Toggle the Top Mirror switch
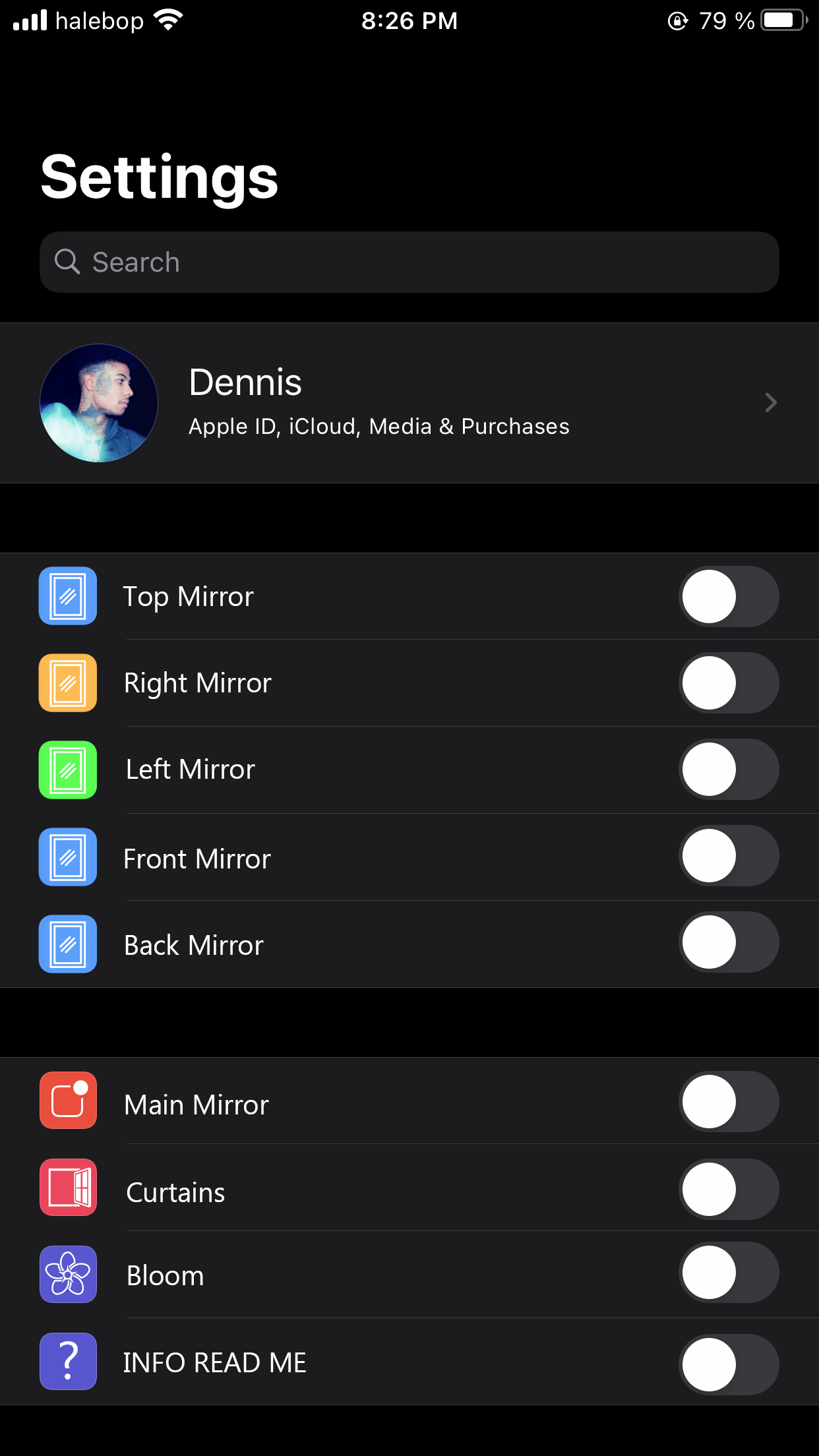This screenshot has height=1456, width=819. point(728,596)
